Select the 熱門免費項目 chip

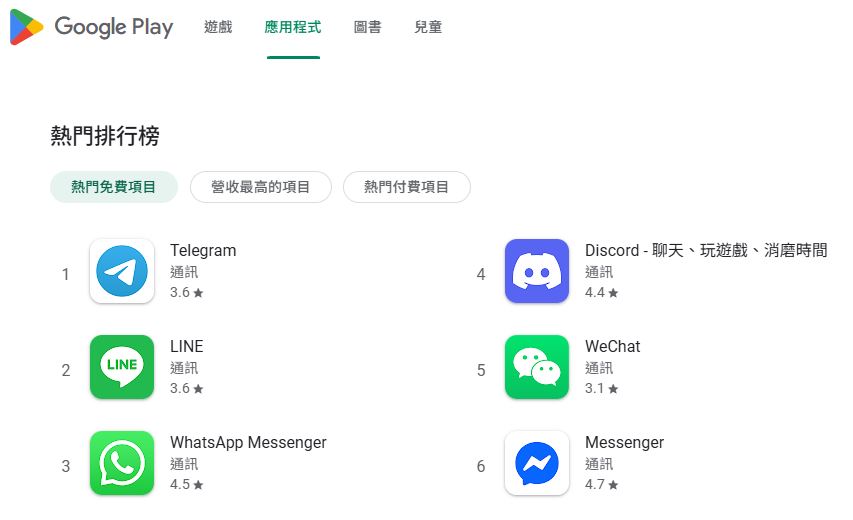(114, 187)
